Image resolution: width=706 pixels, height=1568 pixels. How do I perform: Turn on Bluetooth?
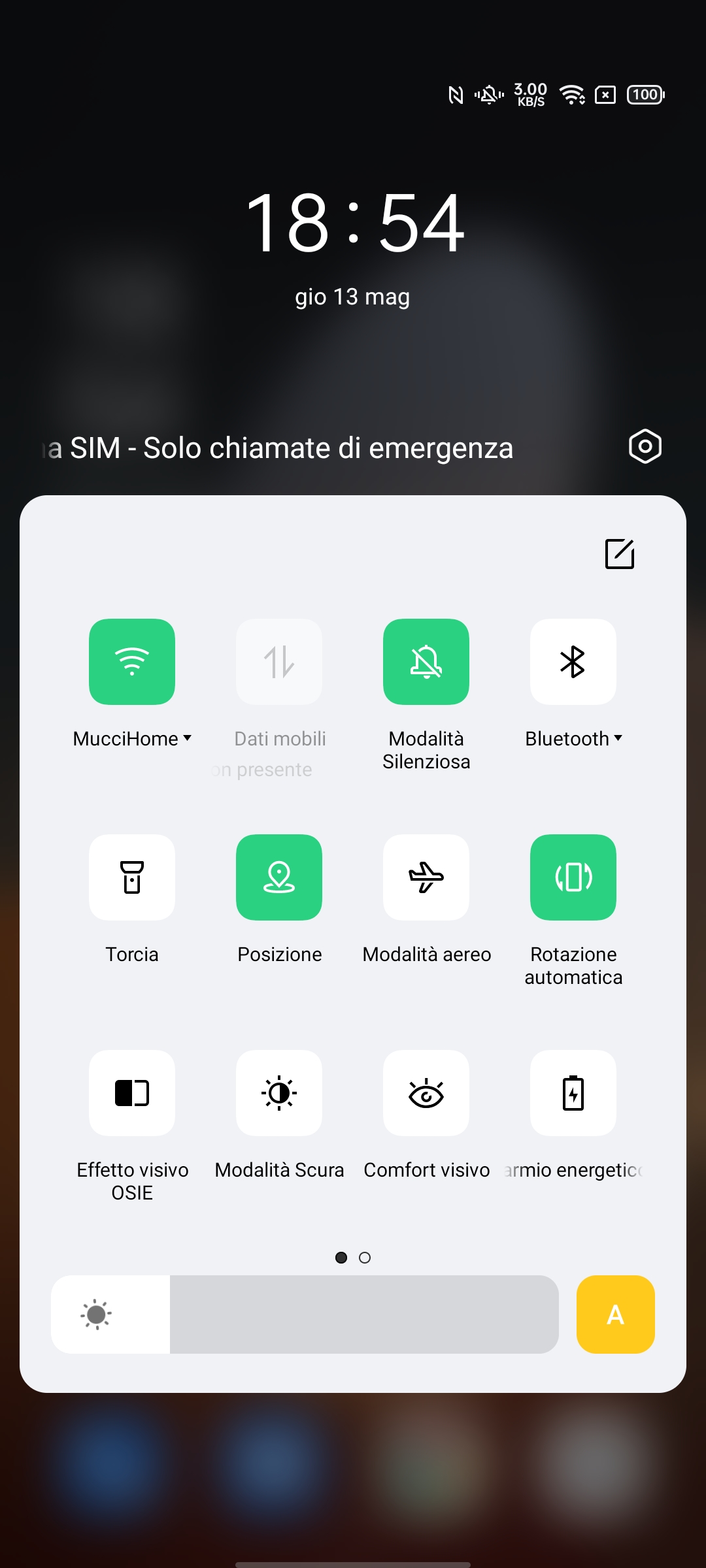click(573, 662)
